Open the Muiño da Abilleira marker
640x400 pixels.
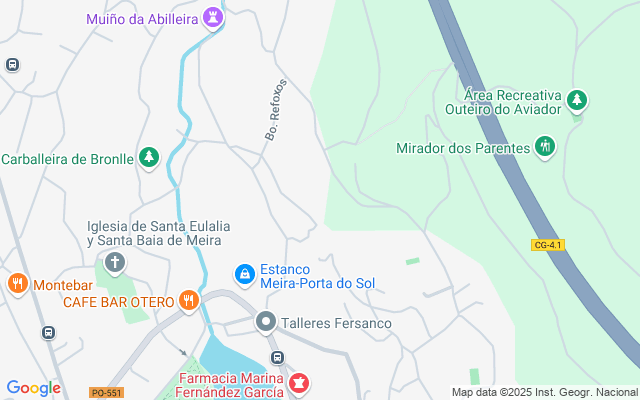(x=212, y=18)
